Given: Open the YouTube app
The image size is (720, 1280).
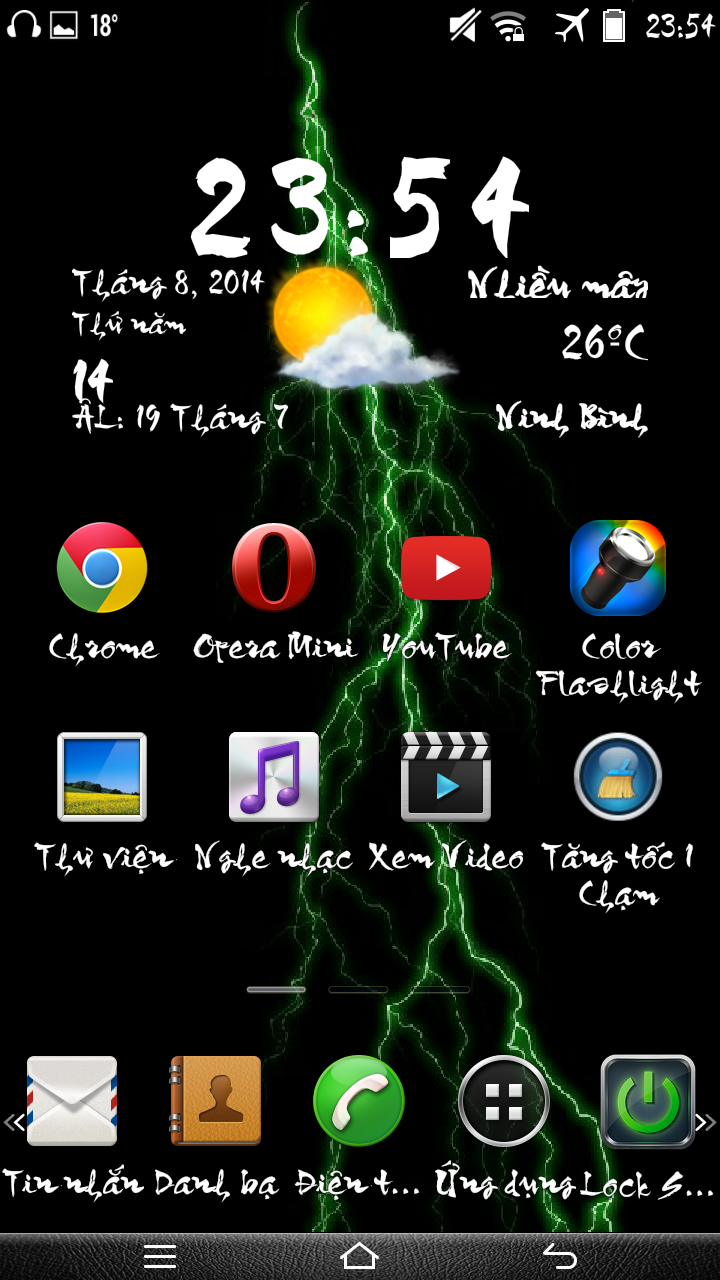Looking at the screenshot, I should 446,570.
